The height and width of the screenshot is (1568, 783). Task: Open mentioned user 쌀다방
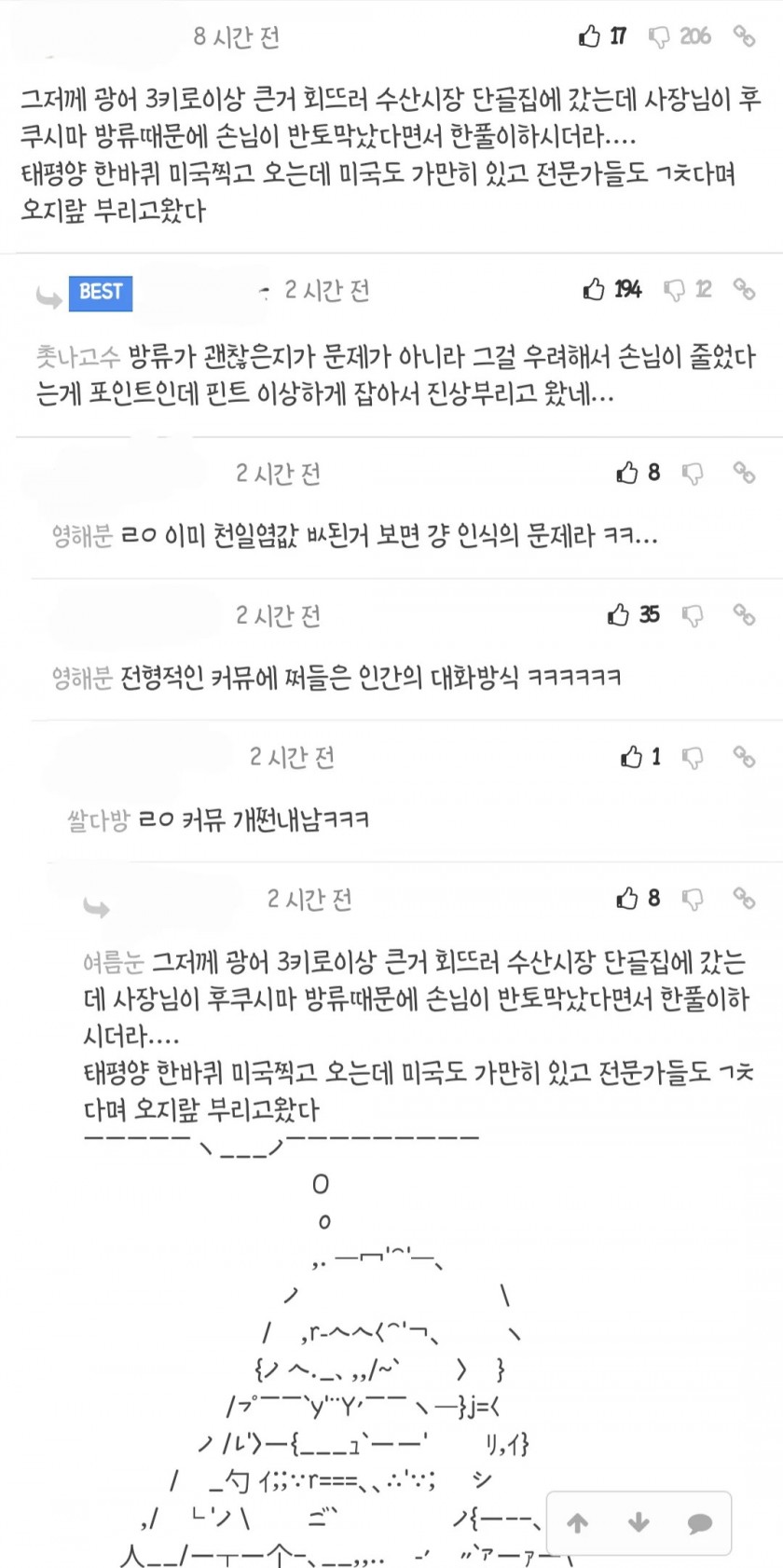[x=99, y=820]
